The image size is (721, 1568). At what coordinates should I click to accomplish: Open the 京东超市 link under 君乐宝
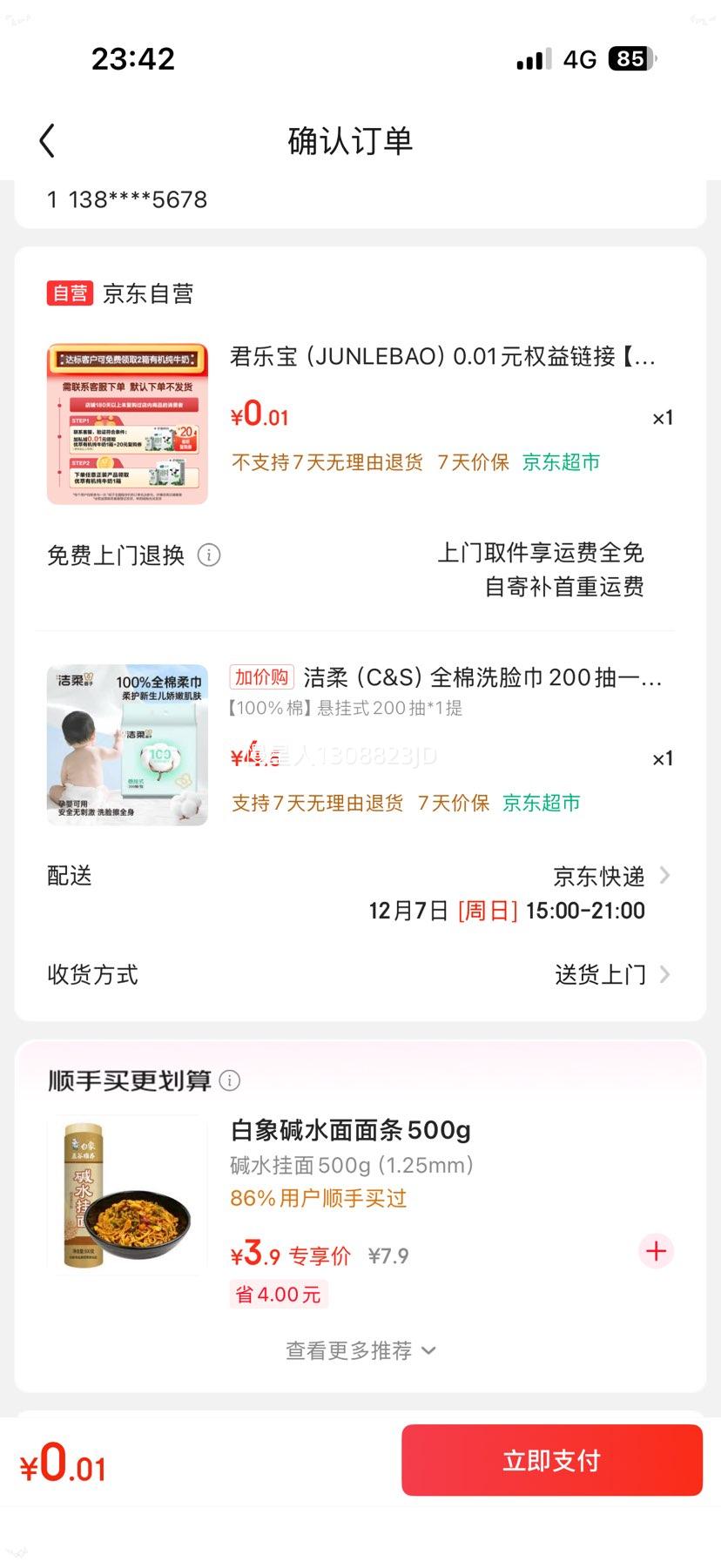[560, 461]
